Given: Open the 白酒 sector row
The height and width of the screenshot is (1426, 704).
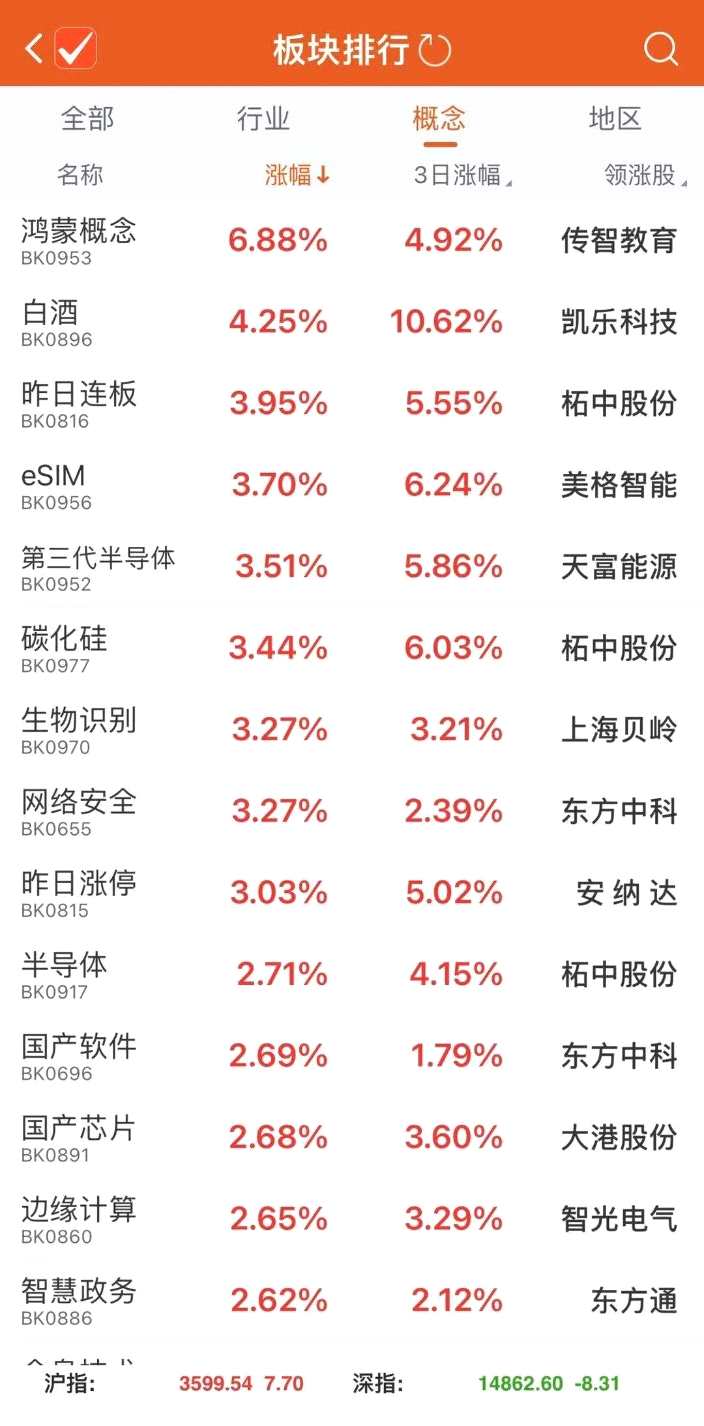Looking at the screenshot, I should [50, 323].
